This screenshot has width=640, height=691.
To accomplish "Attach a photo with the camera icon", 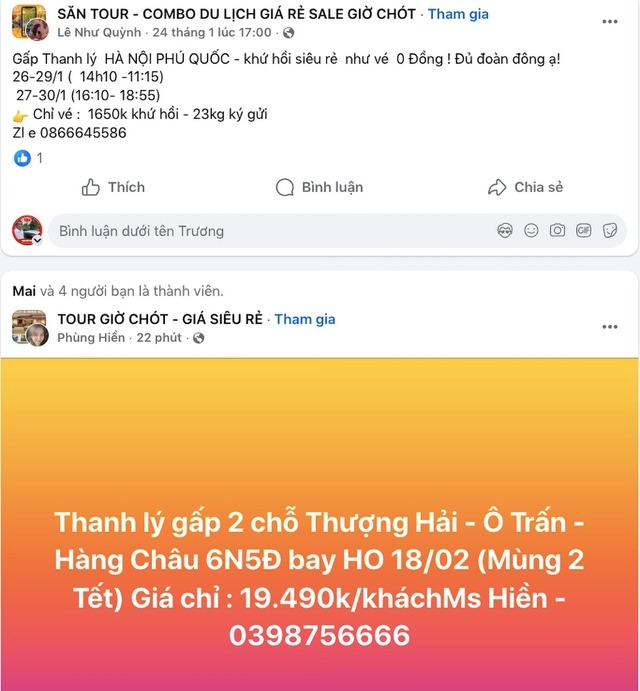I will [x=557, y=231].
